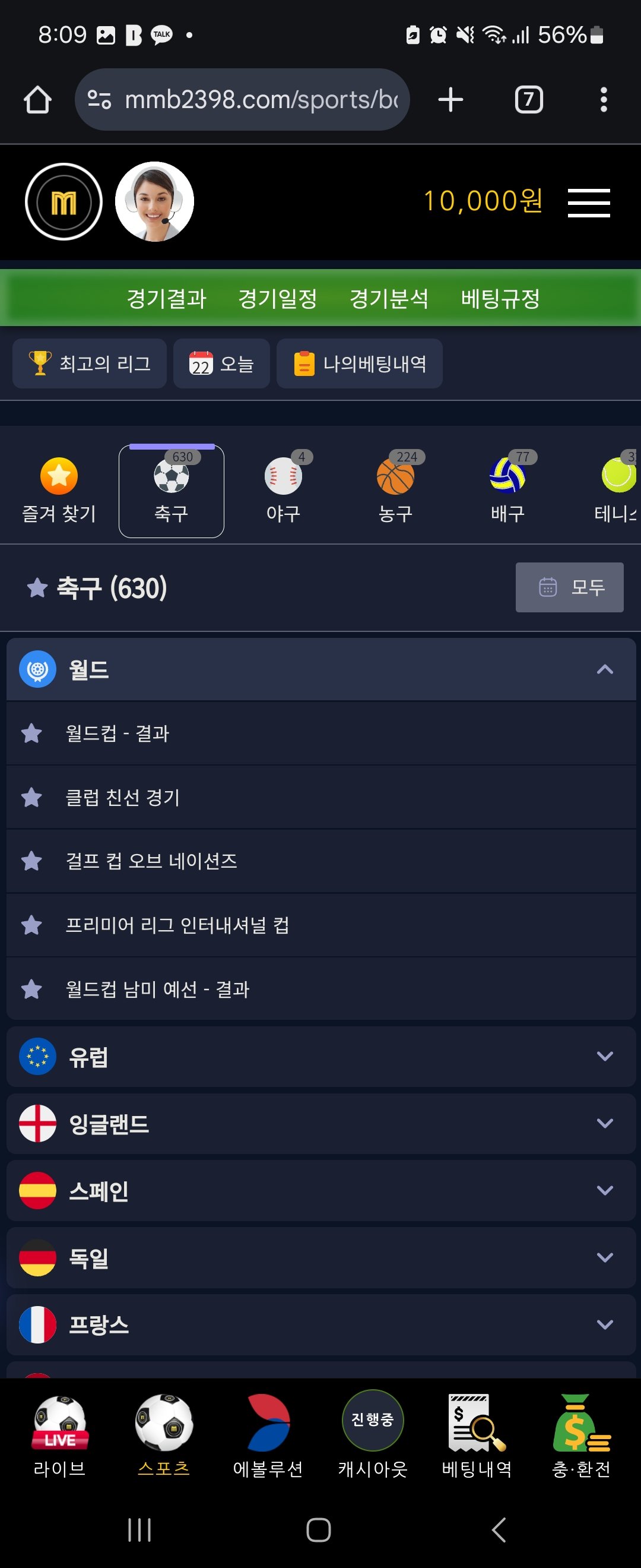Open 경기일정 schedule page
The height and width of the screenshot is (1568, 641).
[277, 298]
